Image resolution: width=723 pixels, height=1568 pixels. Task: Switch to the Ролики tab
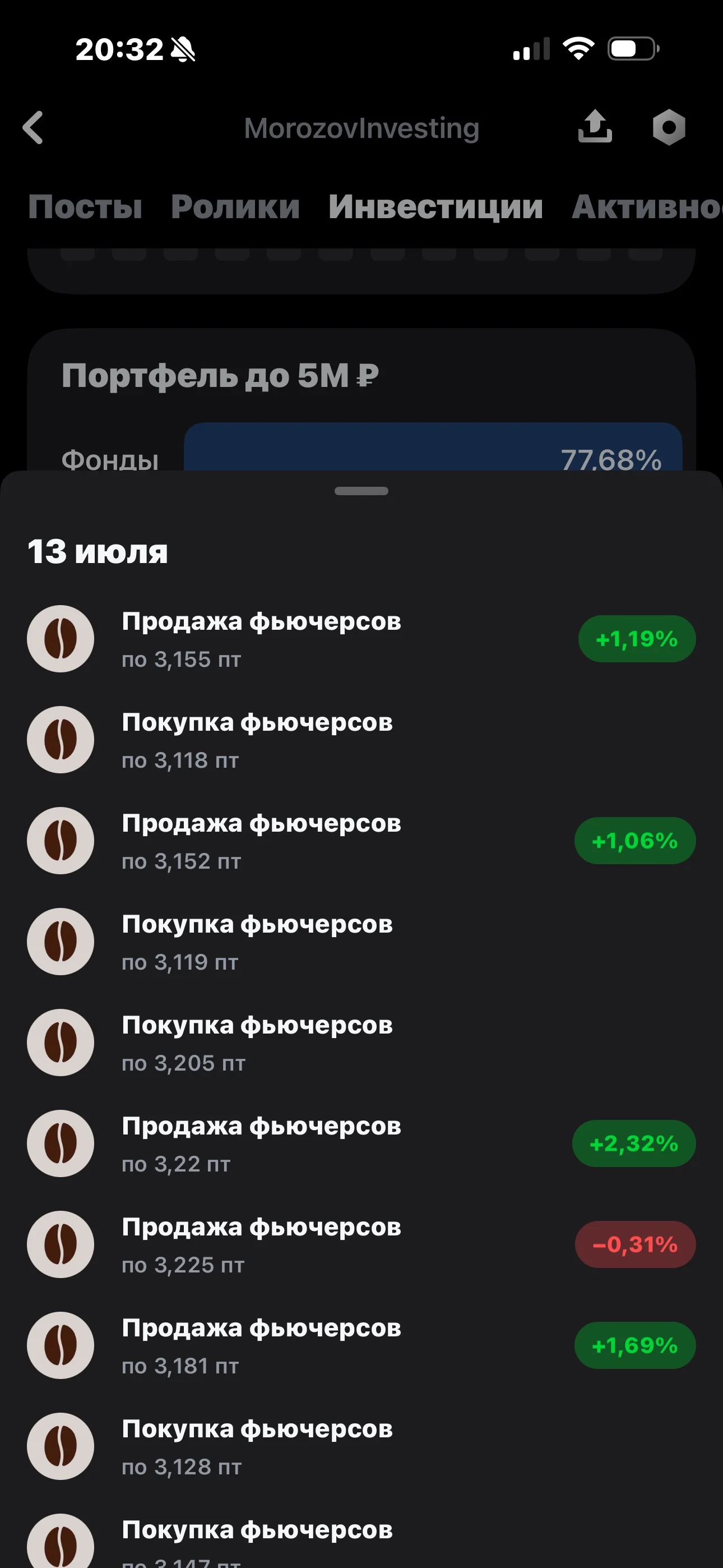coord(235,207)
